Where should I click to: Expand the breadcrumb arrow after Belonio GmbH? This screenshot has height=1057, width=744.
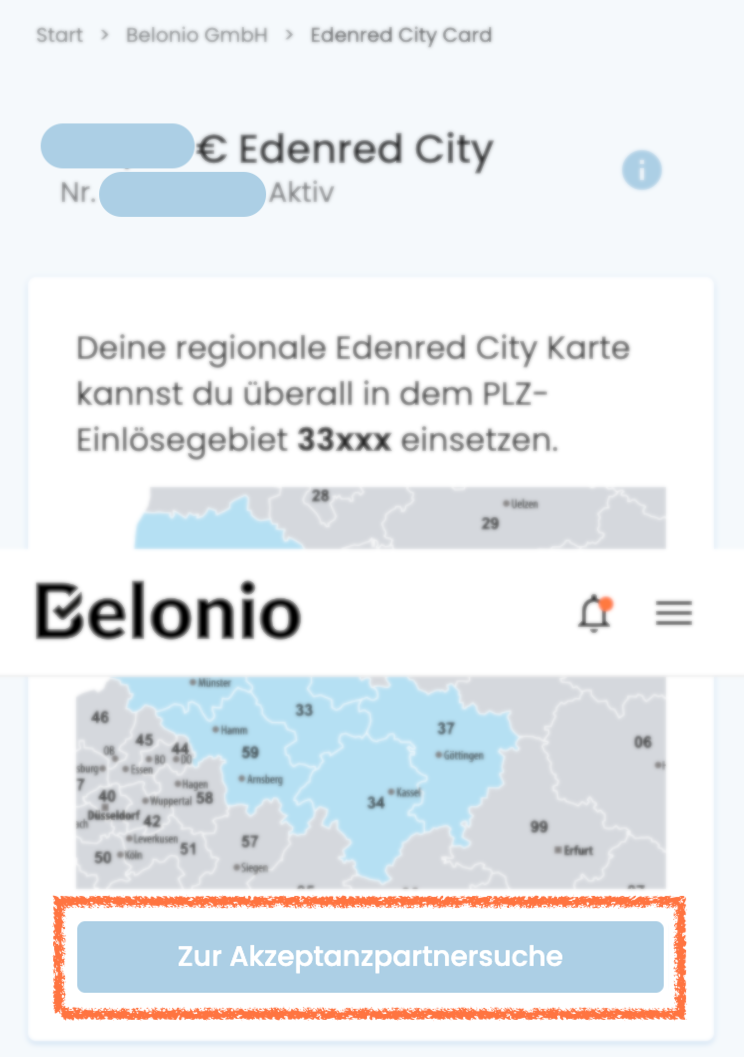[x=289, y=35]
